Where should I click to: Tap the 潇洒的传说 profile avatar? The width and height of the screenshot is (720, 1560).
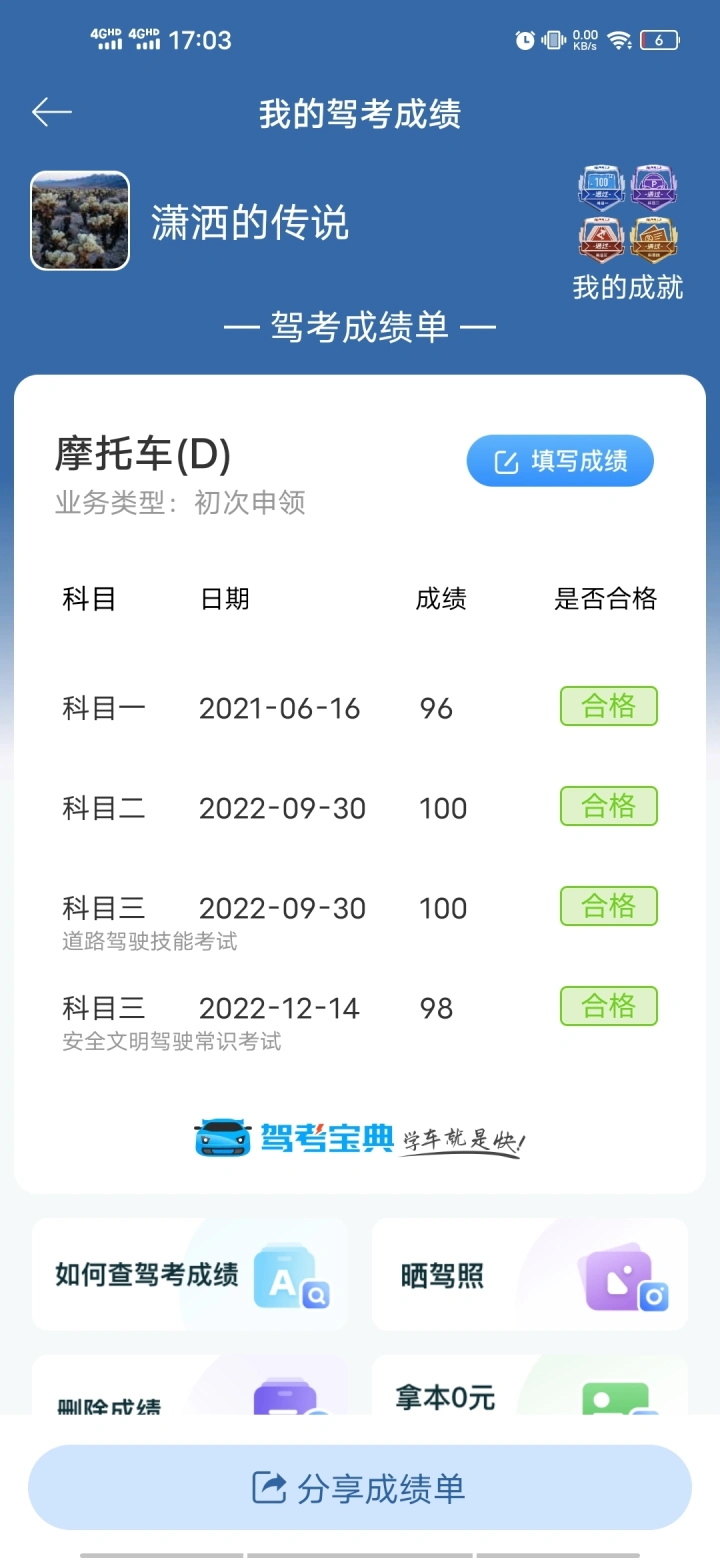click(80, 221)
